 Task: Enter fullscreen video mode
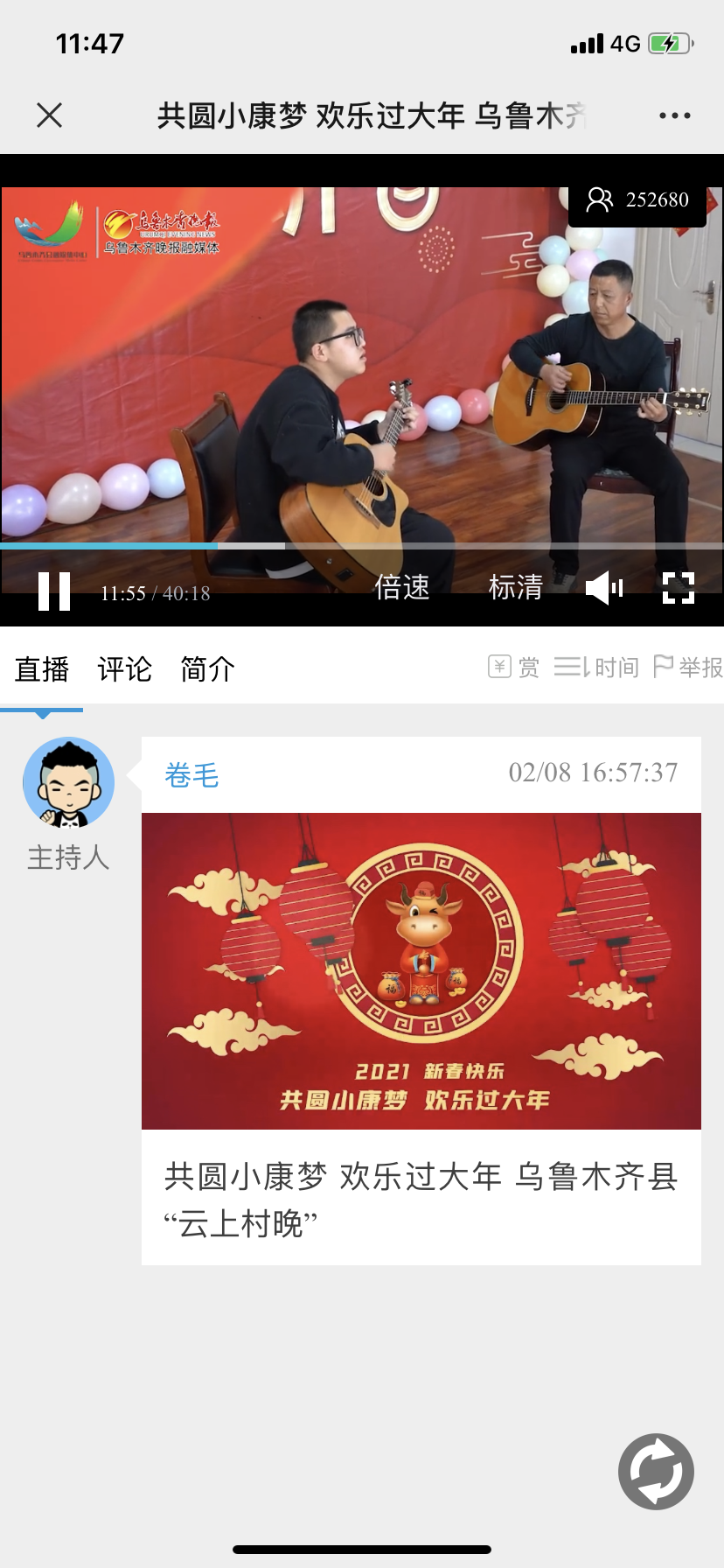[x=679, y=588]
